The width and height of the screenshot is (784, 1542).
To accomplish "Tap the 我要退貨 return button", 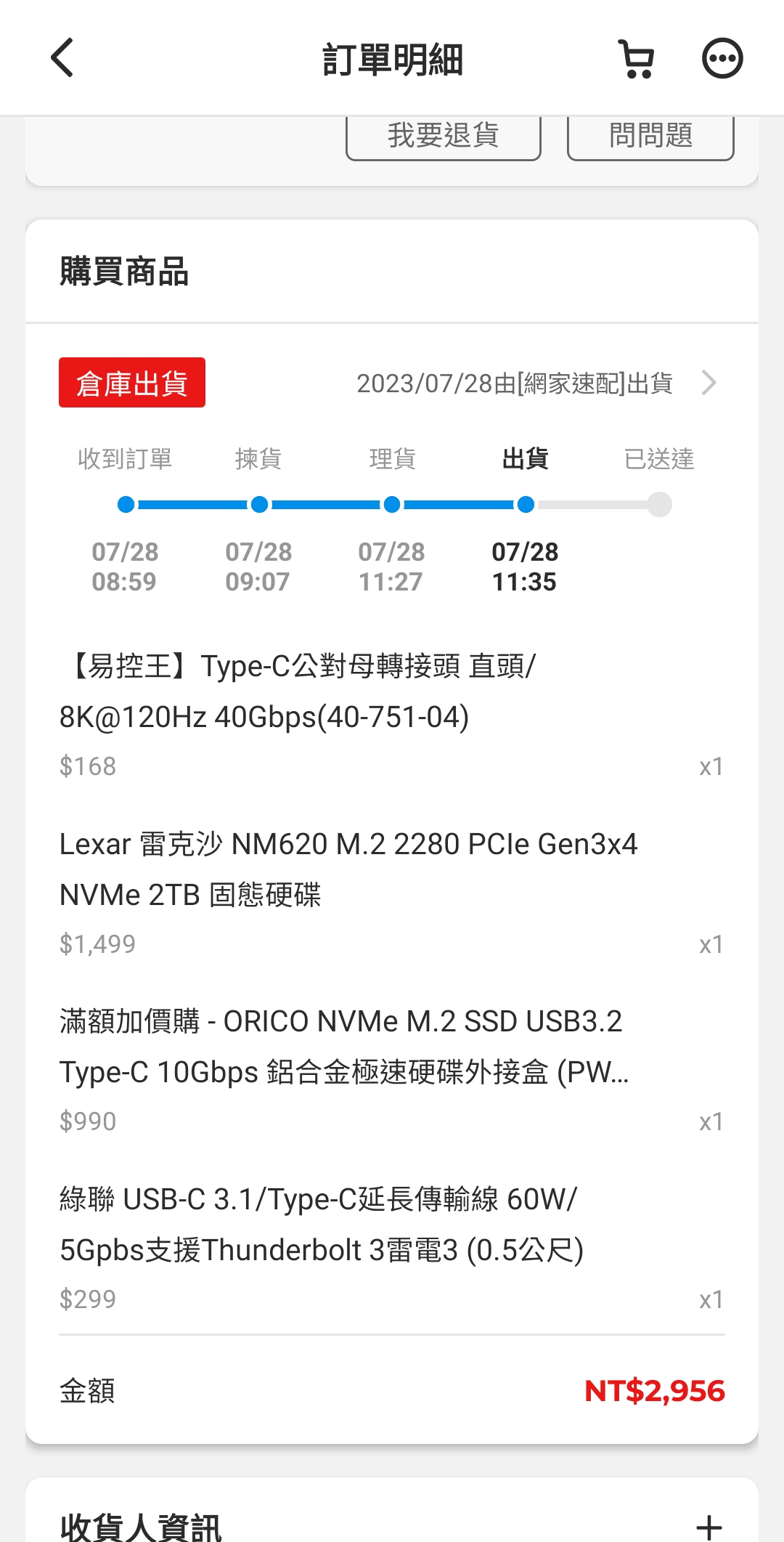I will coord(443,136).
